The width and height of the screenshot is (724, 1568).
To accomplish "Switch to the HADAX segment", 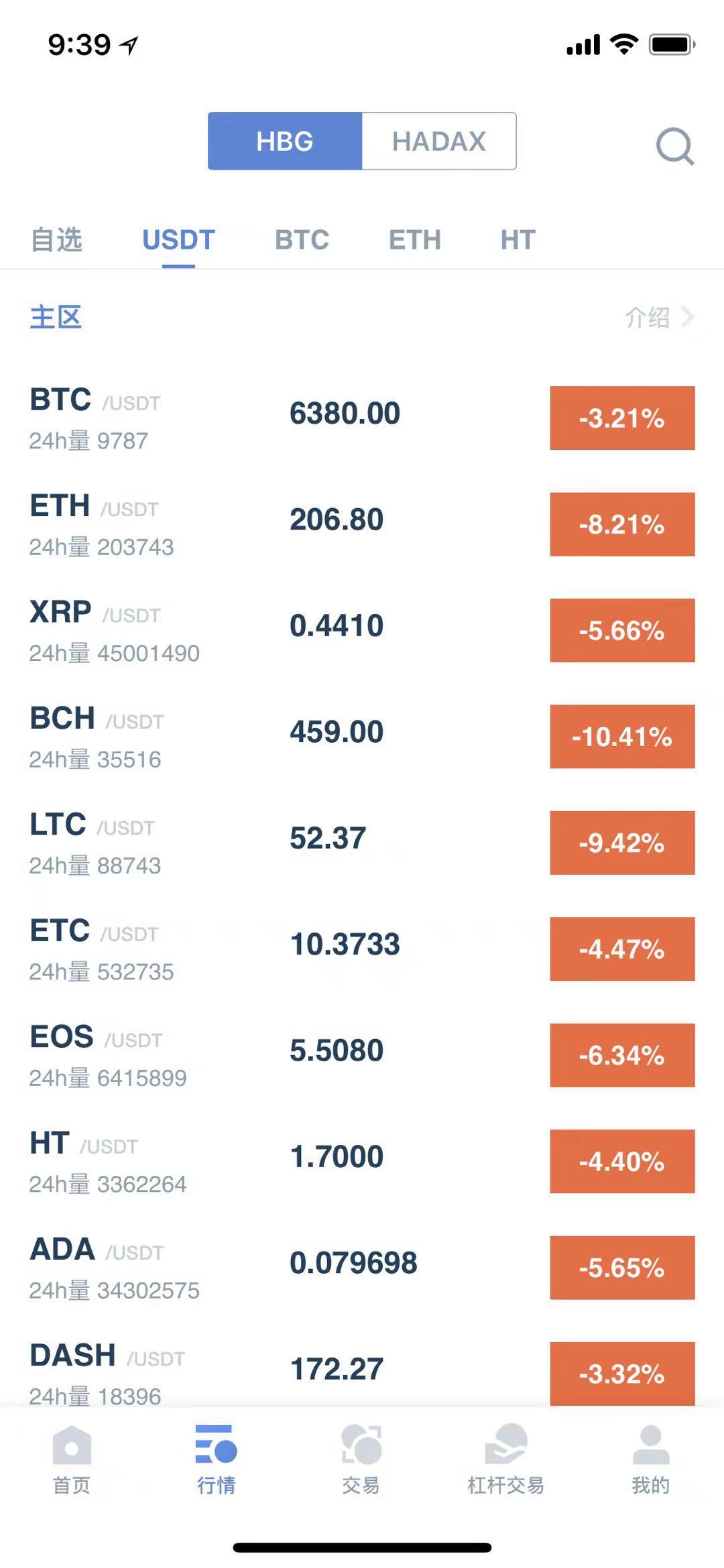I will tap(438, 141).
